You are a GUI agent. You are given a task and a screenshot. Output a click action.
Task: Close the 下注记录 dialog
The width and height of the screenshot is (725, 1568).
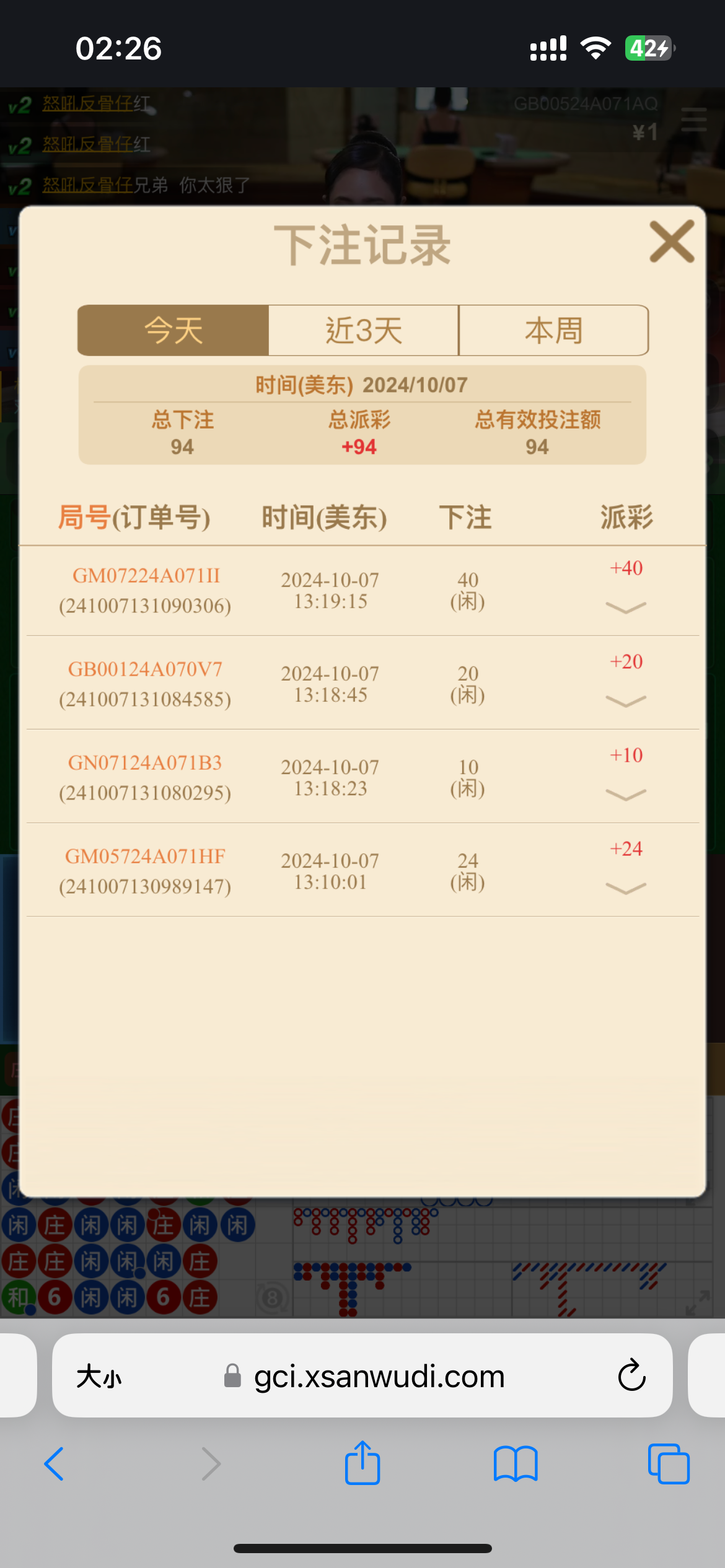click(x=672, y=242)
